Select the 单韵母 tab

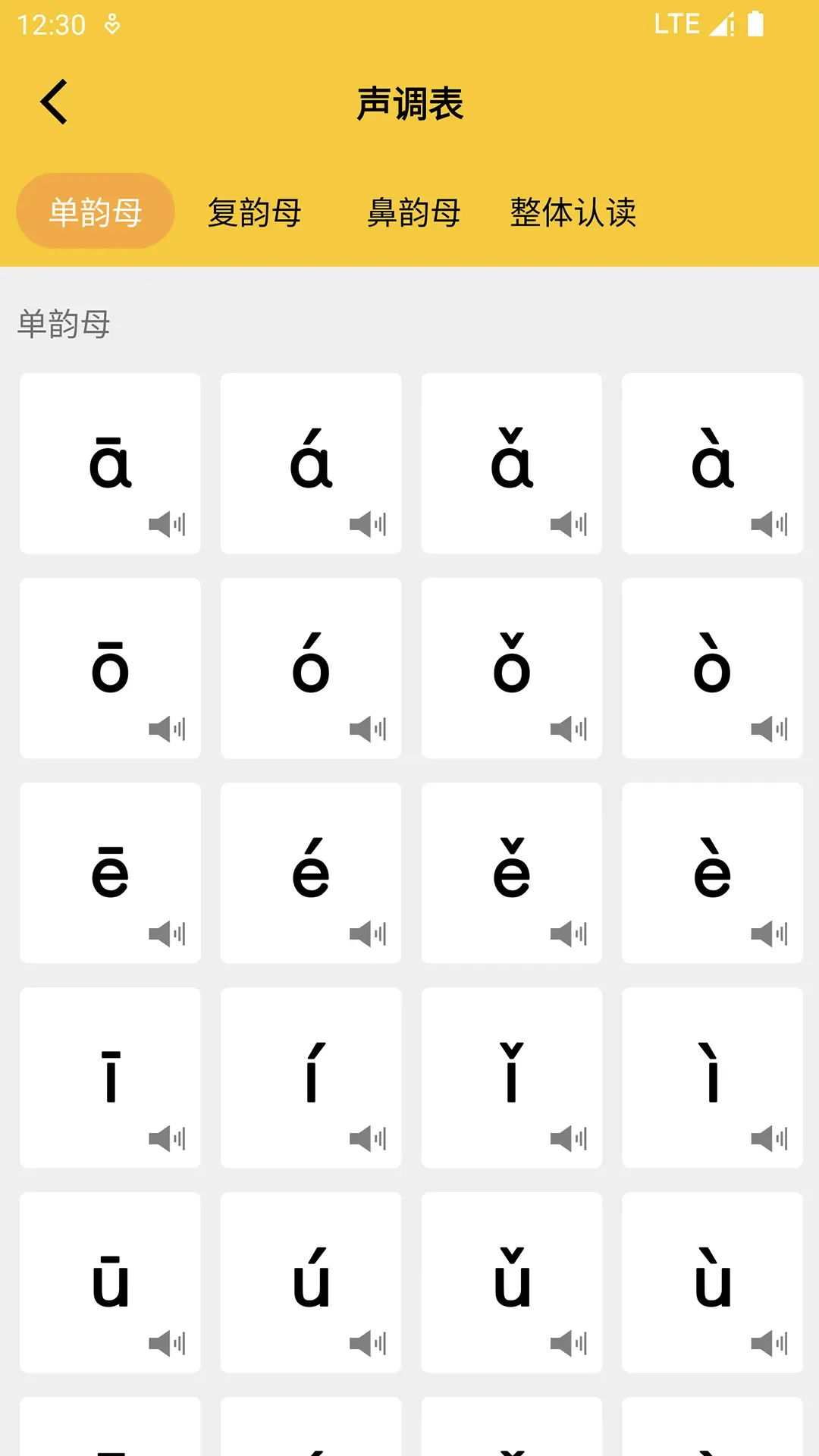point(96,212)
